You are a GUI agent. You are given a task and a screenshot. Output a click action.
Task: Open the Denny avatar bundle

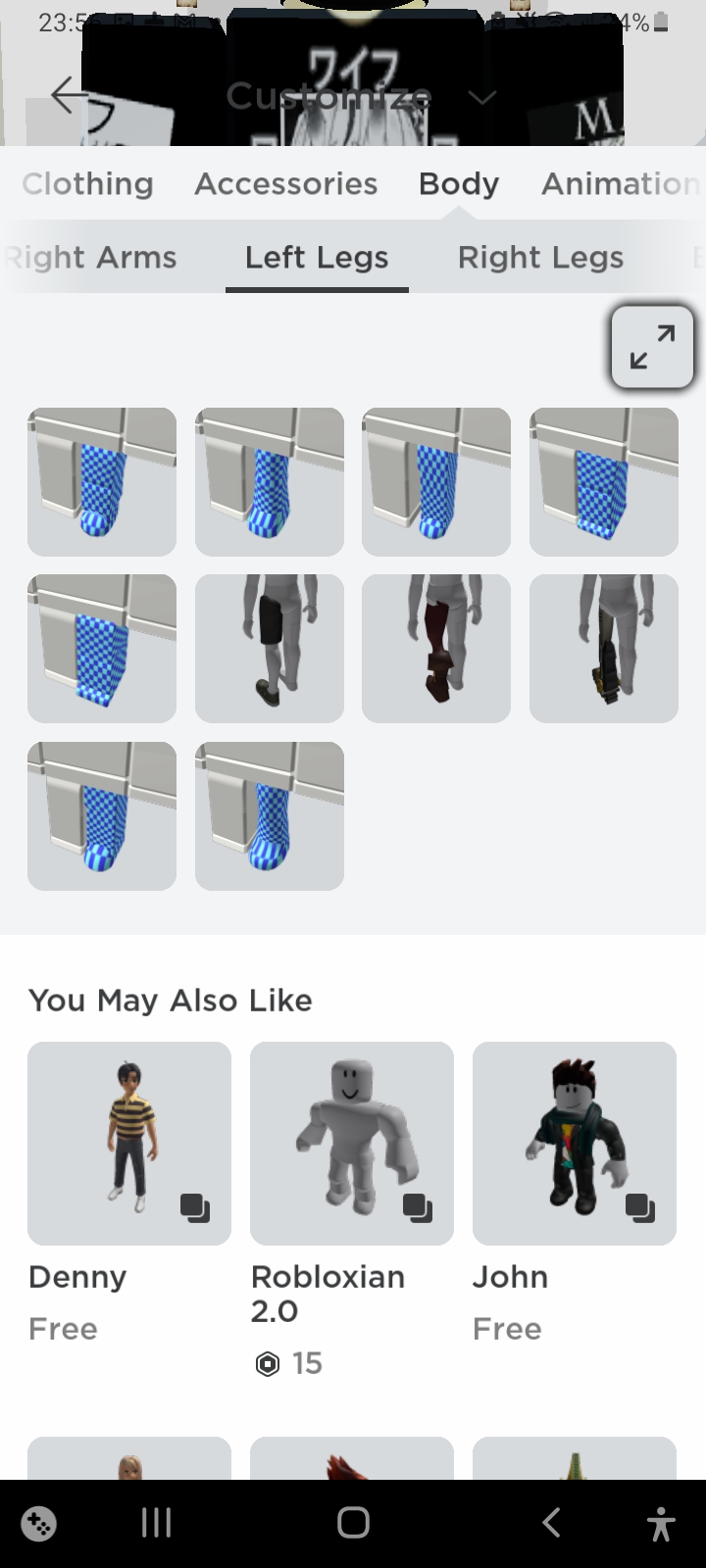pos(129,1144)
